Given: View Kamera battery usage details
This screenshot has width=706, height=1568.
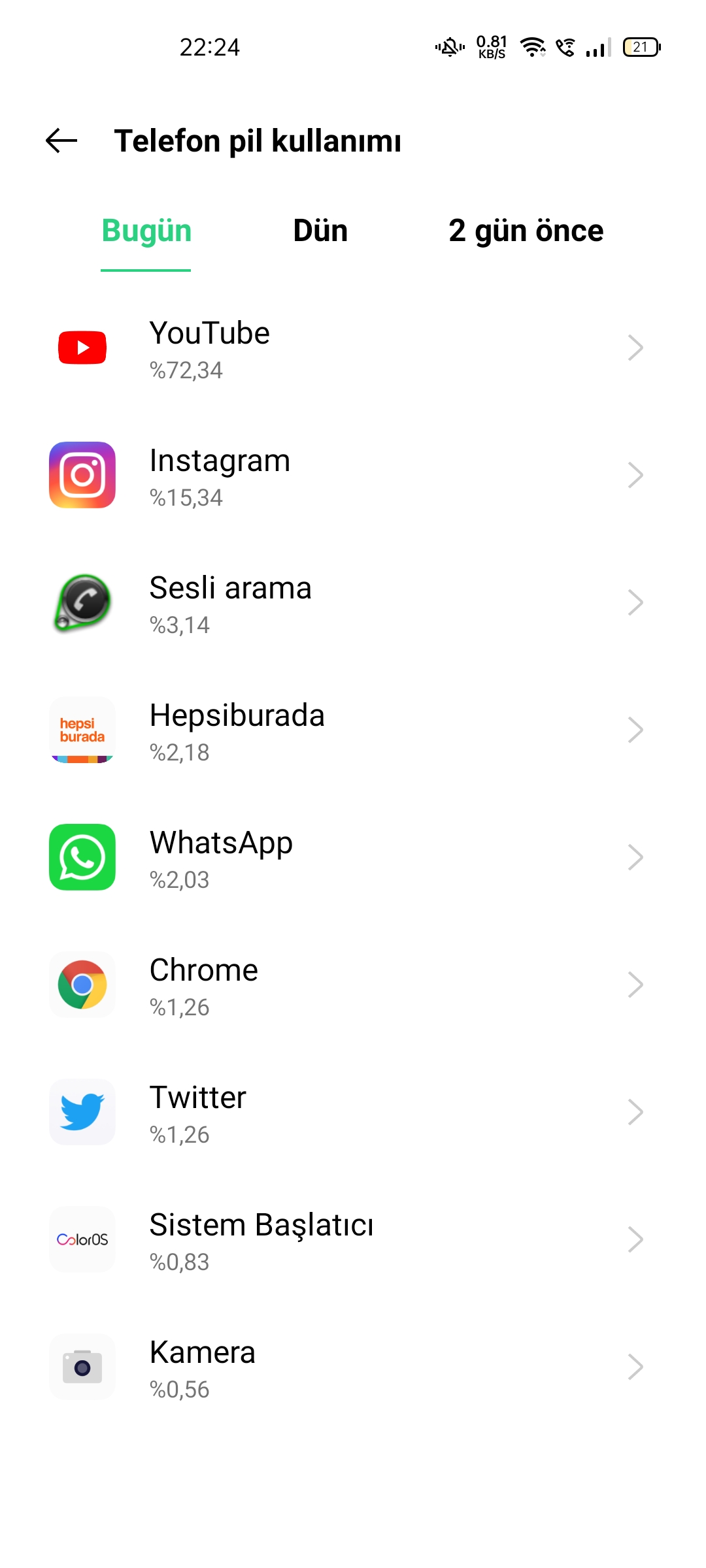Looking at the screenshot, I should tap(353, 1368).
